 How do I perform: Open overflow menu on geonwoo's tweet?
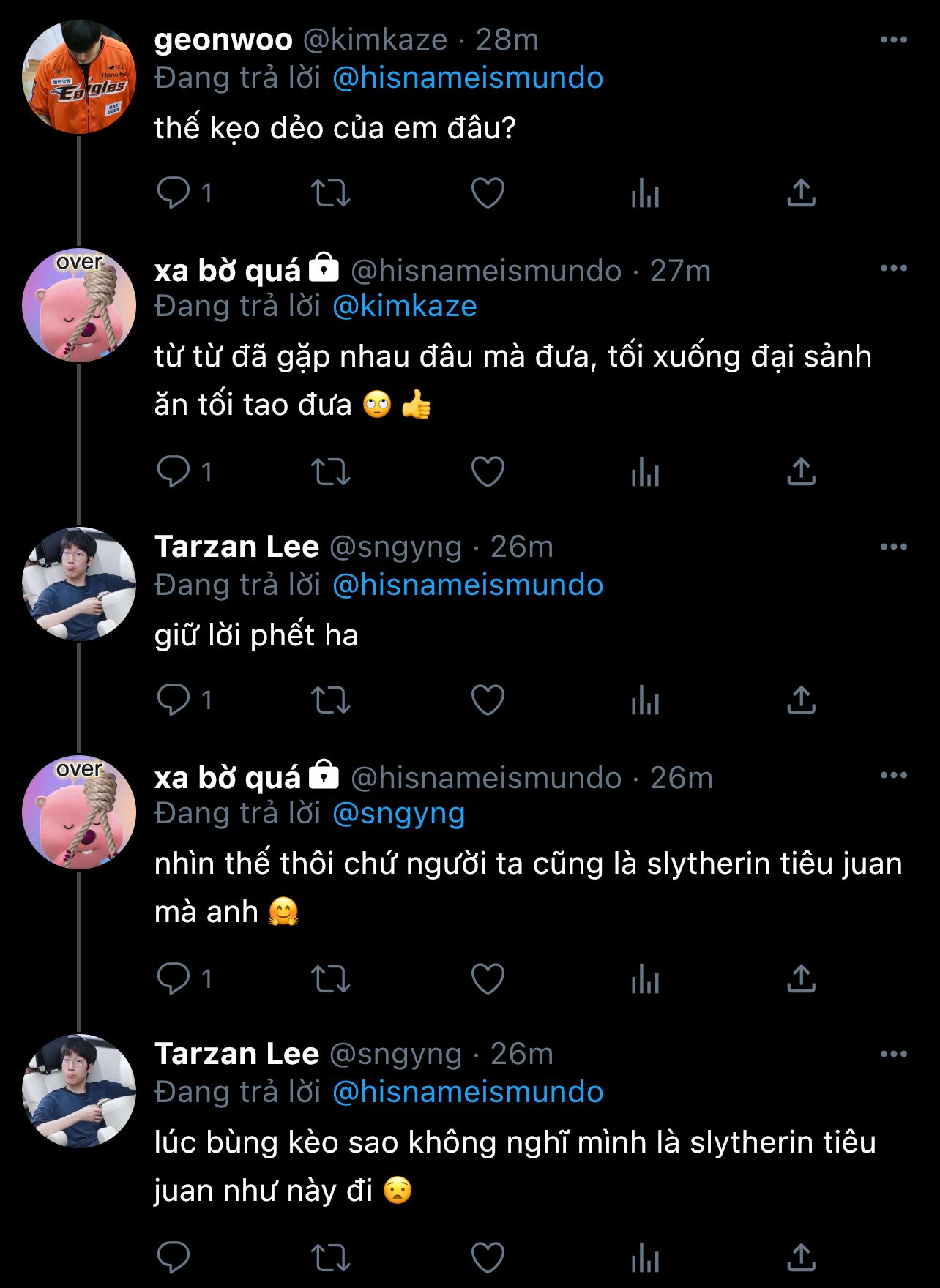(x=893, y=40)
